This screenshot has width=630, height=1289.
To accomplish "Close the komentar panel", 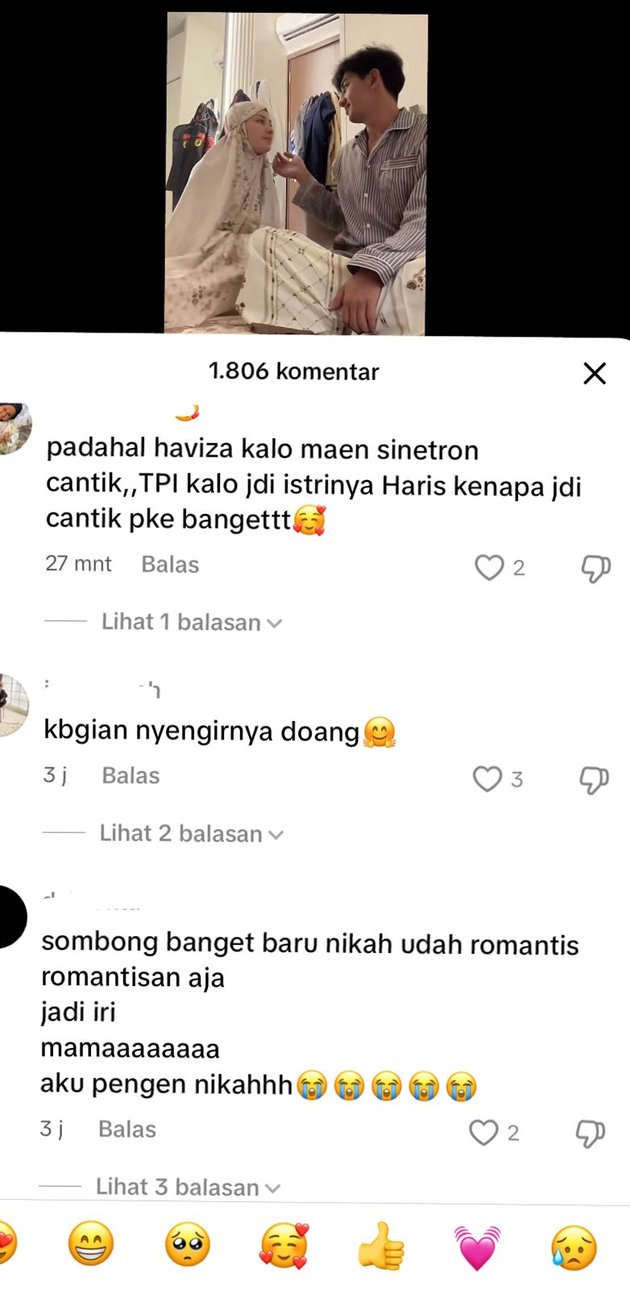I will (x=594, y=373).
